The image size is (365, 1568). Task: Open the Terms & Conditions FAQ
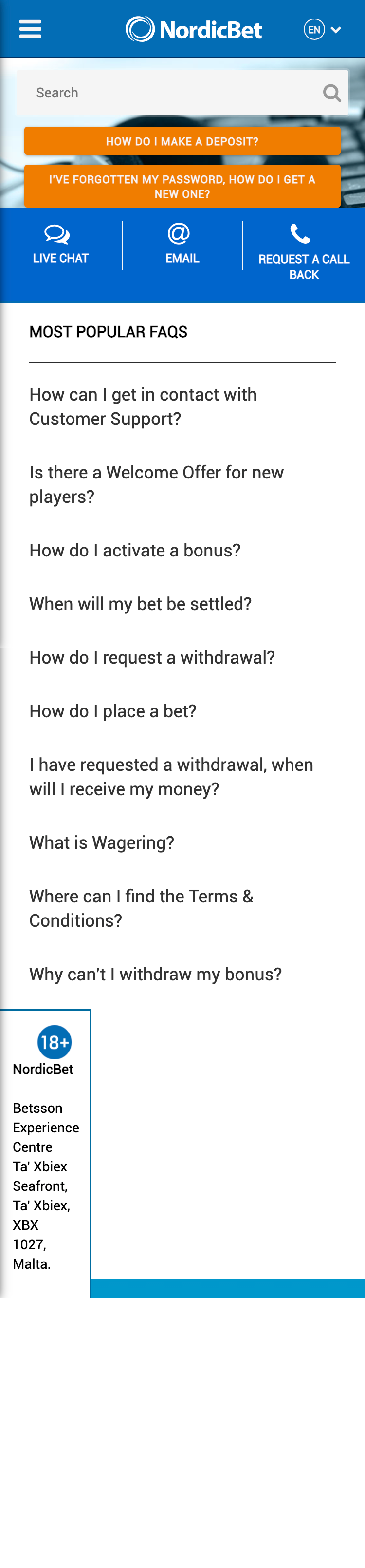coord(141,908)
